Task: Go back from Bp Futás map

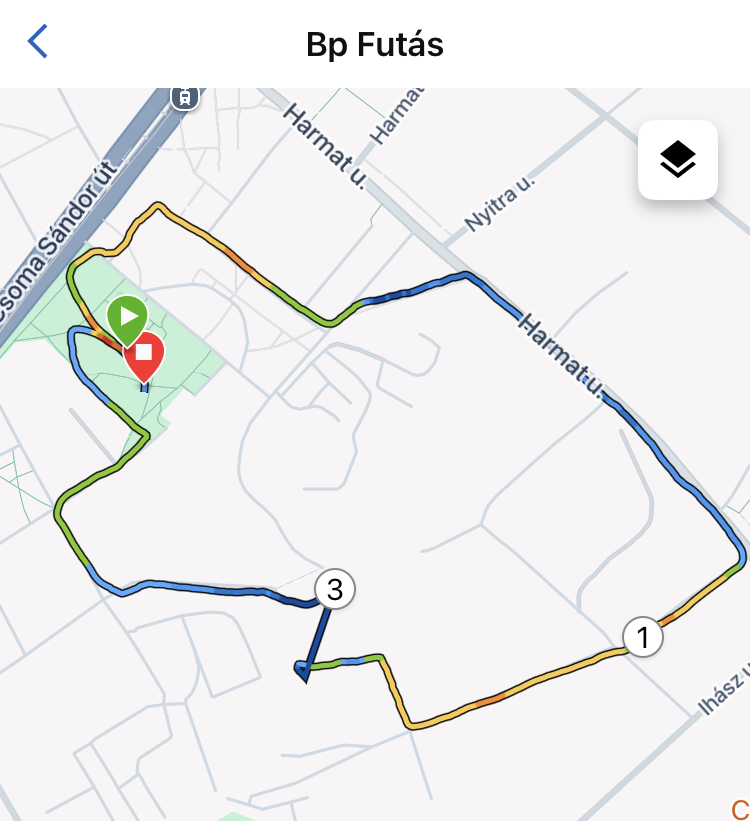Action: (38, 42)
